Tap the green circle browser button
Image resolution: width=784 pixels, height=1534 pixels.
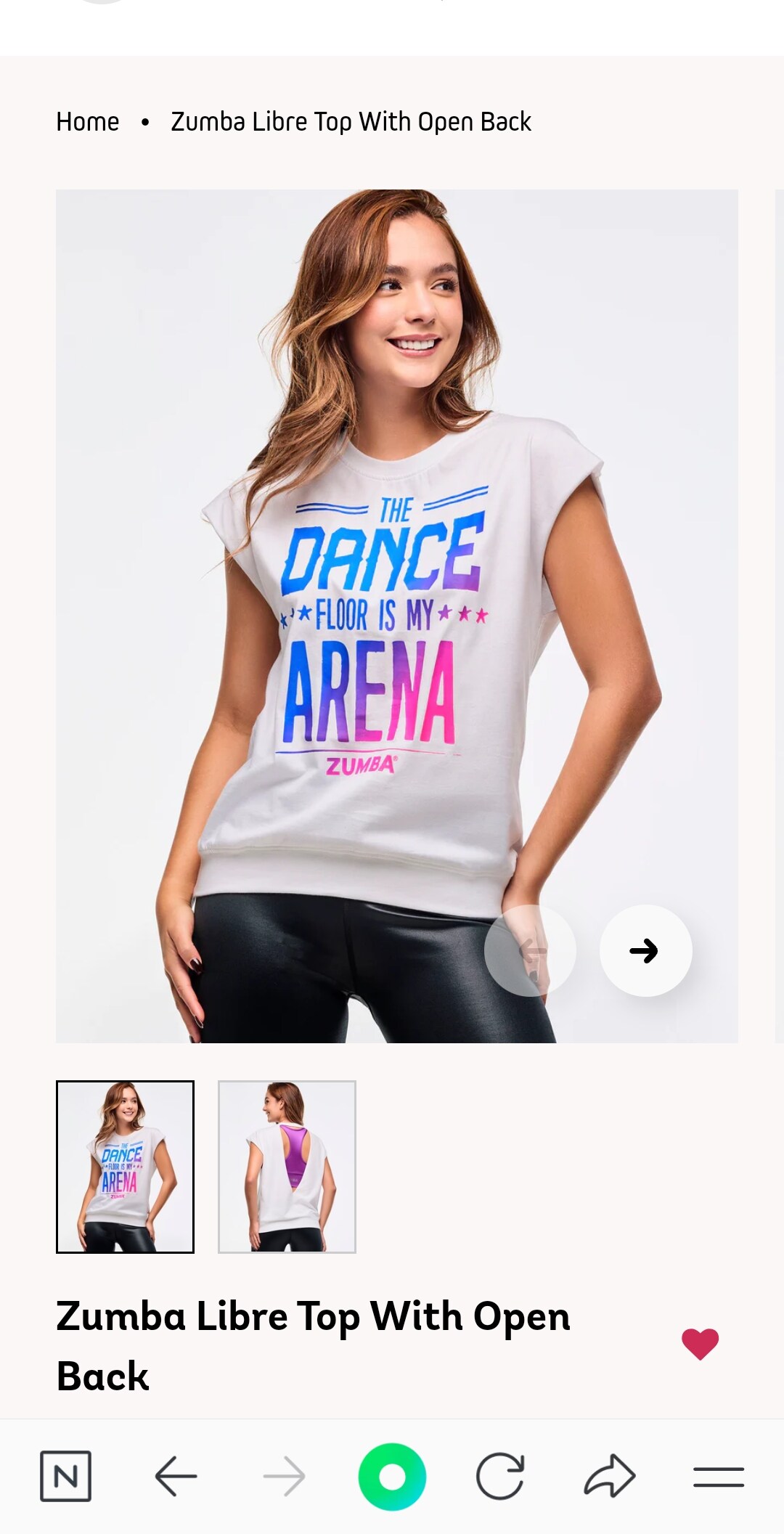tap(392, 1476)
